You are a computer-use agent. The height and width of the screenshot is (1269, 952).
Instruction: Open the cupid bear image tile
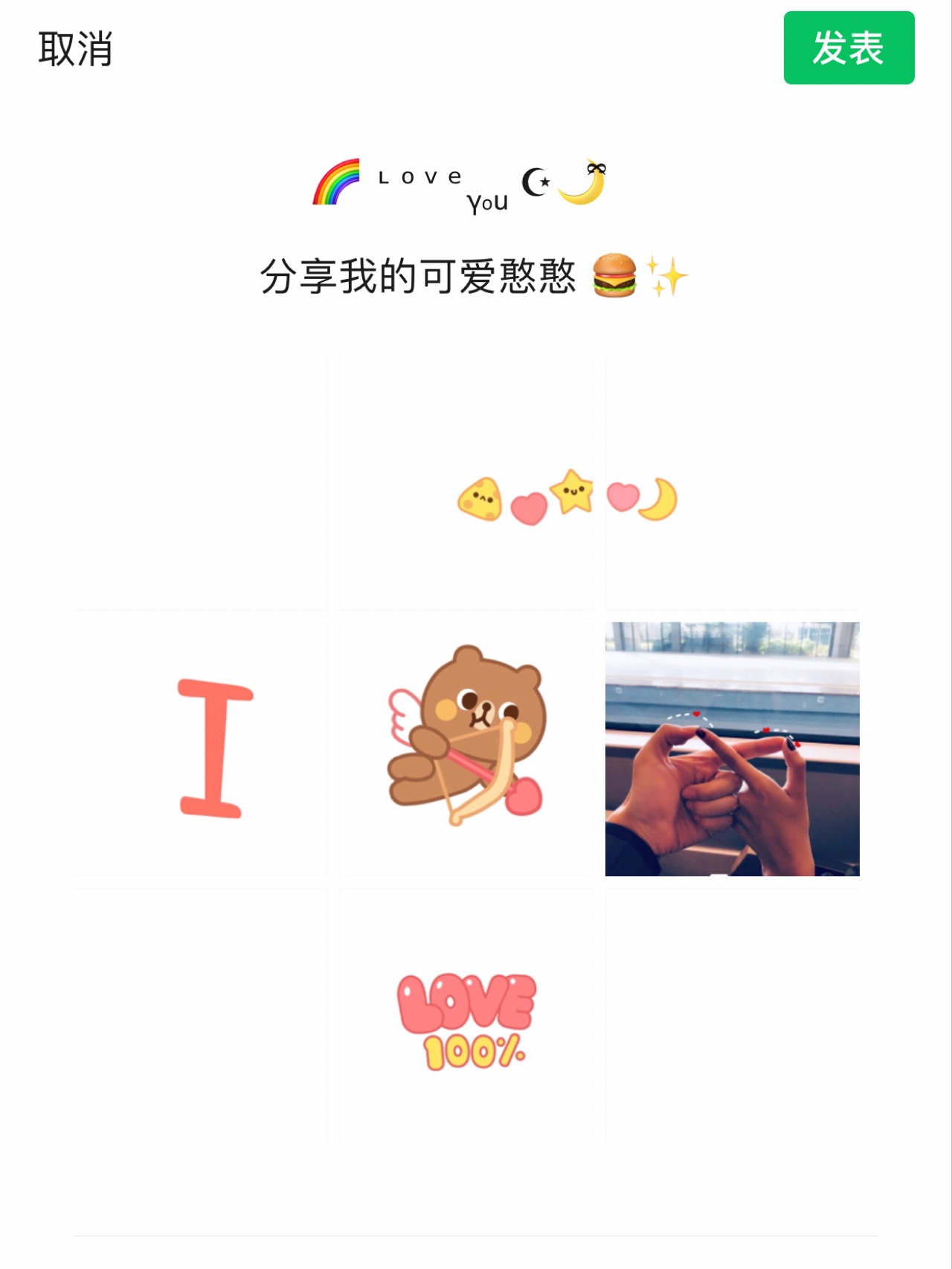[x=466, y=749]
